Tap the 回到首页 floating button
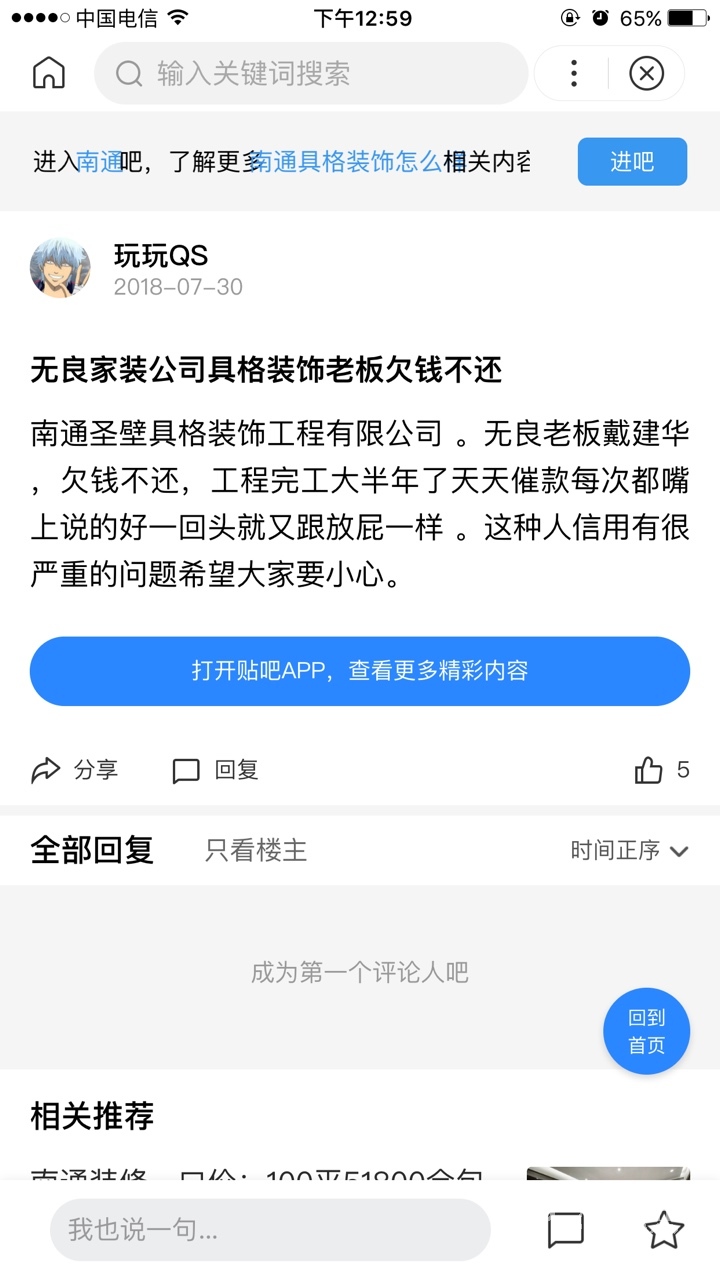This screenshot has width=720, height=1280. [x=646, y=1031]
